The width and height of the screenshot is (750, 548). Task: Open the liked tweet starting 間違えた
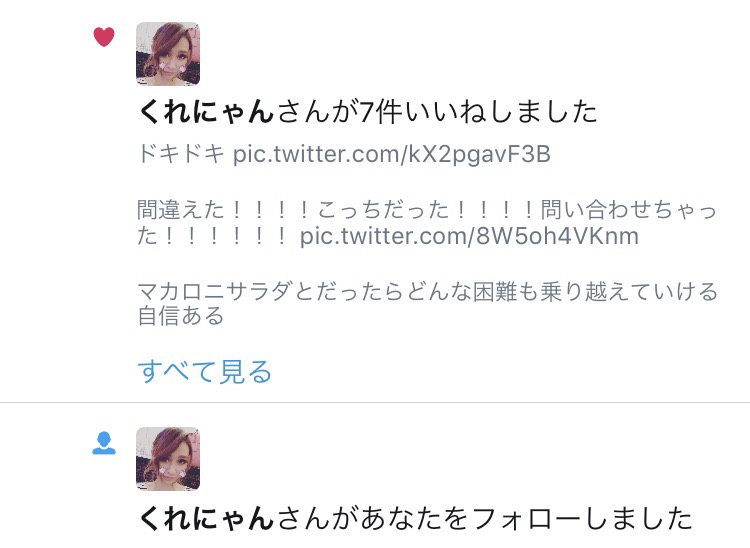(x=427, y=223)
